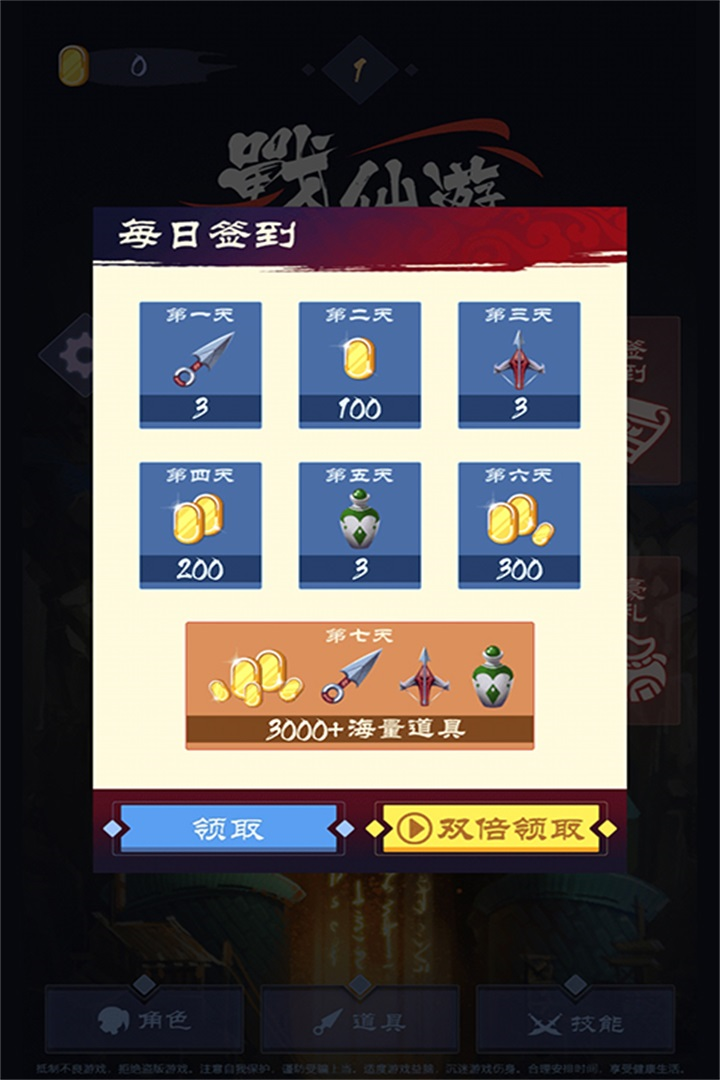Select the 第三天 reward tile
Image resolution: width=720 pixels, height=1080 pixels.
[x=519, y=365]
